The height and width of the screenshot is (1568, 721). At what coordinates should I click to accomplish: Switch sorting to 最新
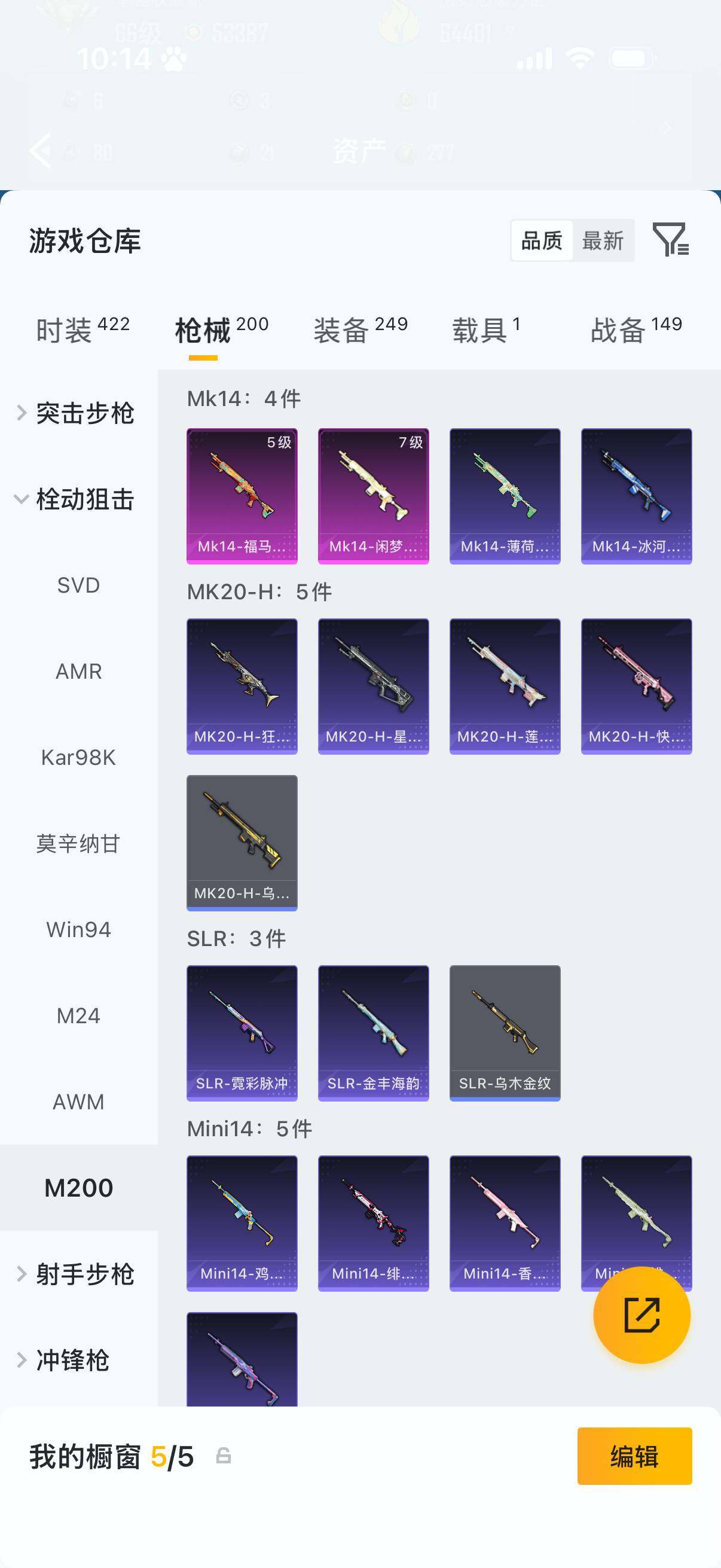click(604, 241)
